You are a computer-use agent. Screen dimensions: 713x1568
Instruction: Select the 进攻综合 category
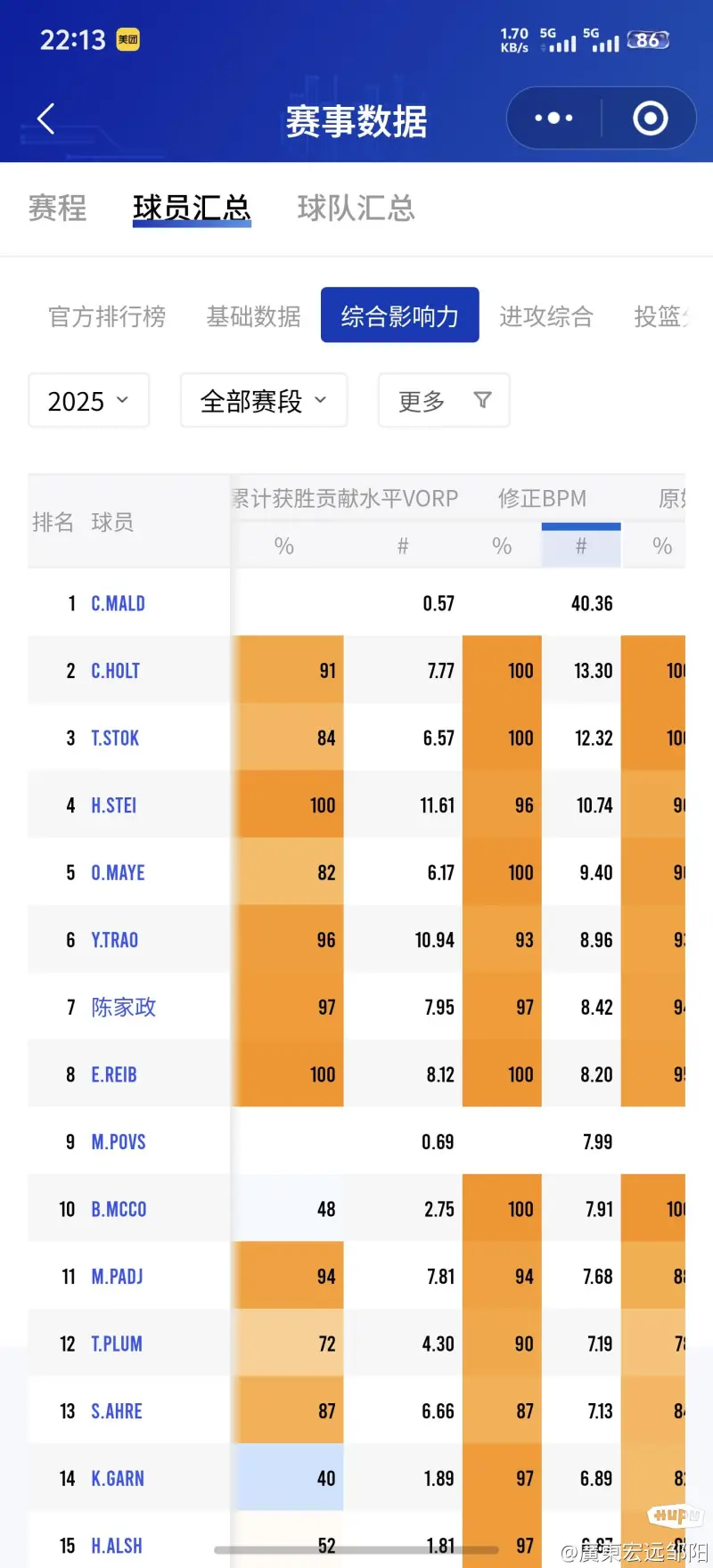(x=546, y=316)
